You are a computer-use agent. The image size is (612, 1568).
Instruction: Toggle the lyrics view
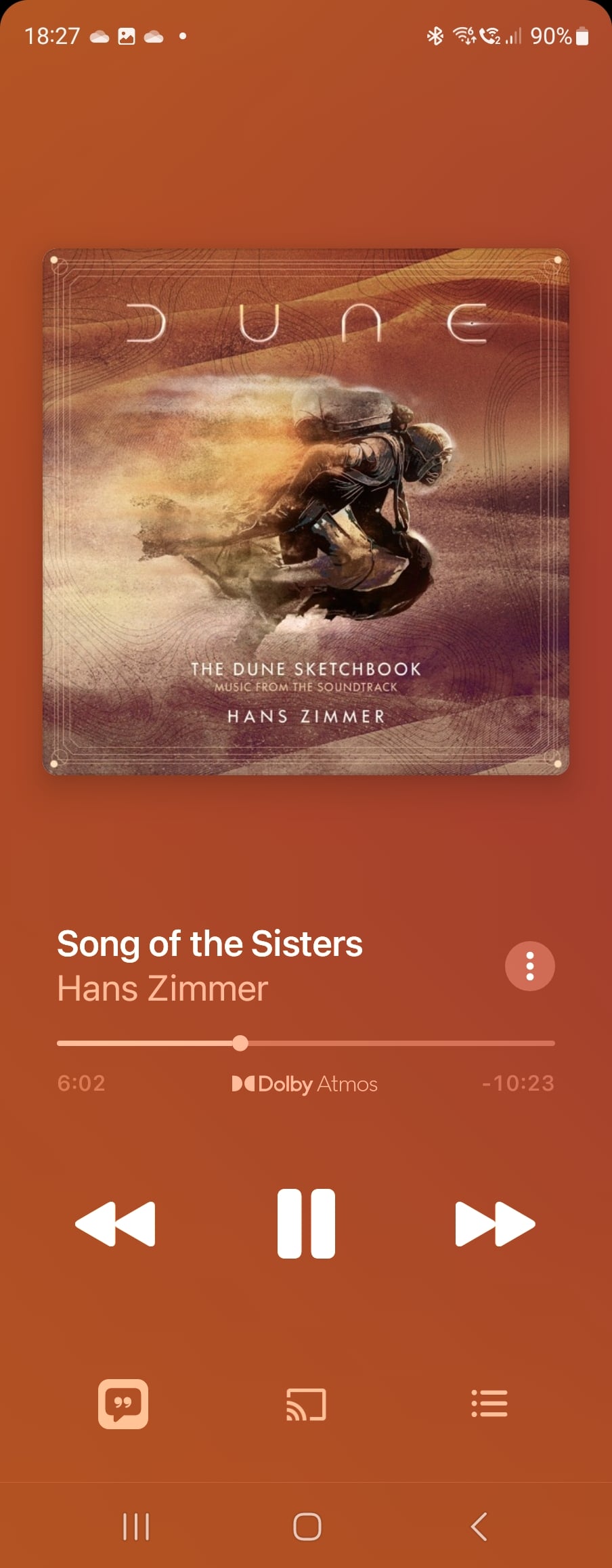(123, 1403)
